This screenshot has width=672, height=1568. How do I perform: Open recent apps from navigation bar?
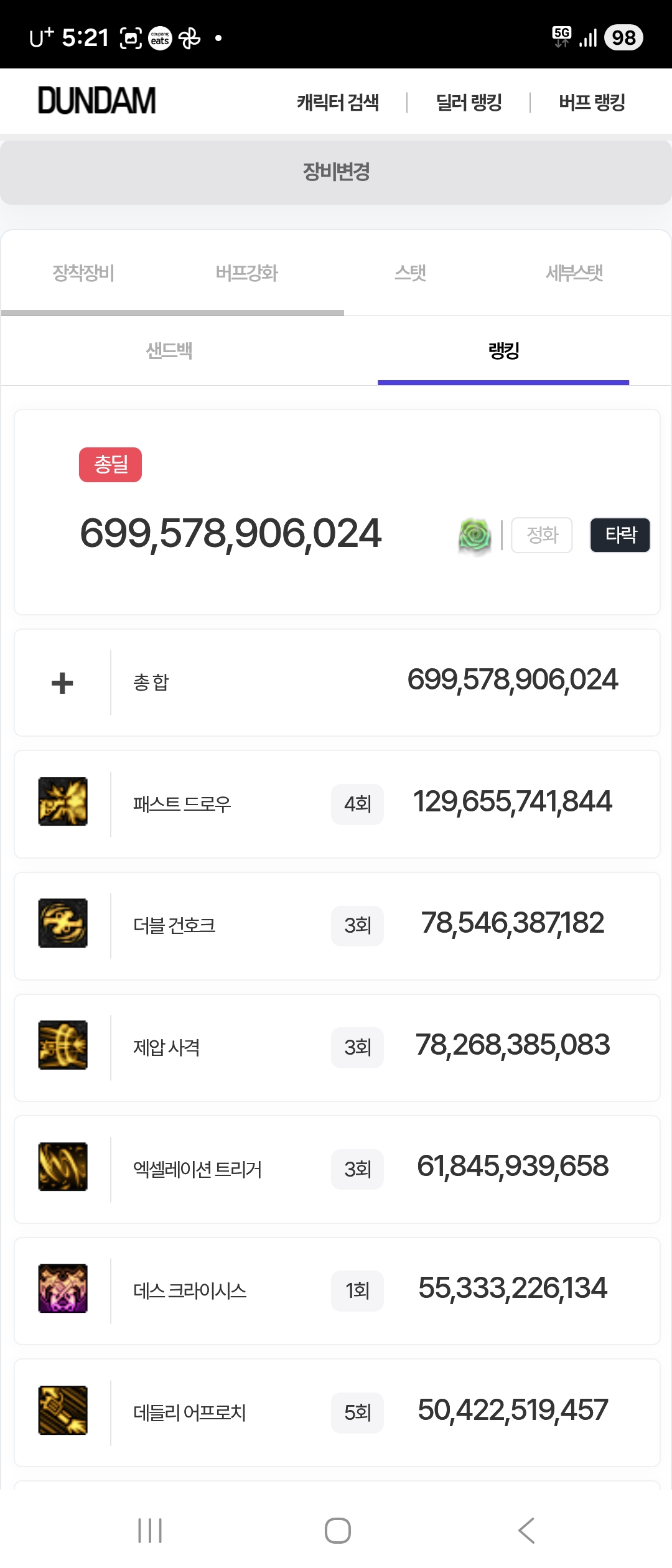point(150,1531)
